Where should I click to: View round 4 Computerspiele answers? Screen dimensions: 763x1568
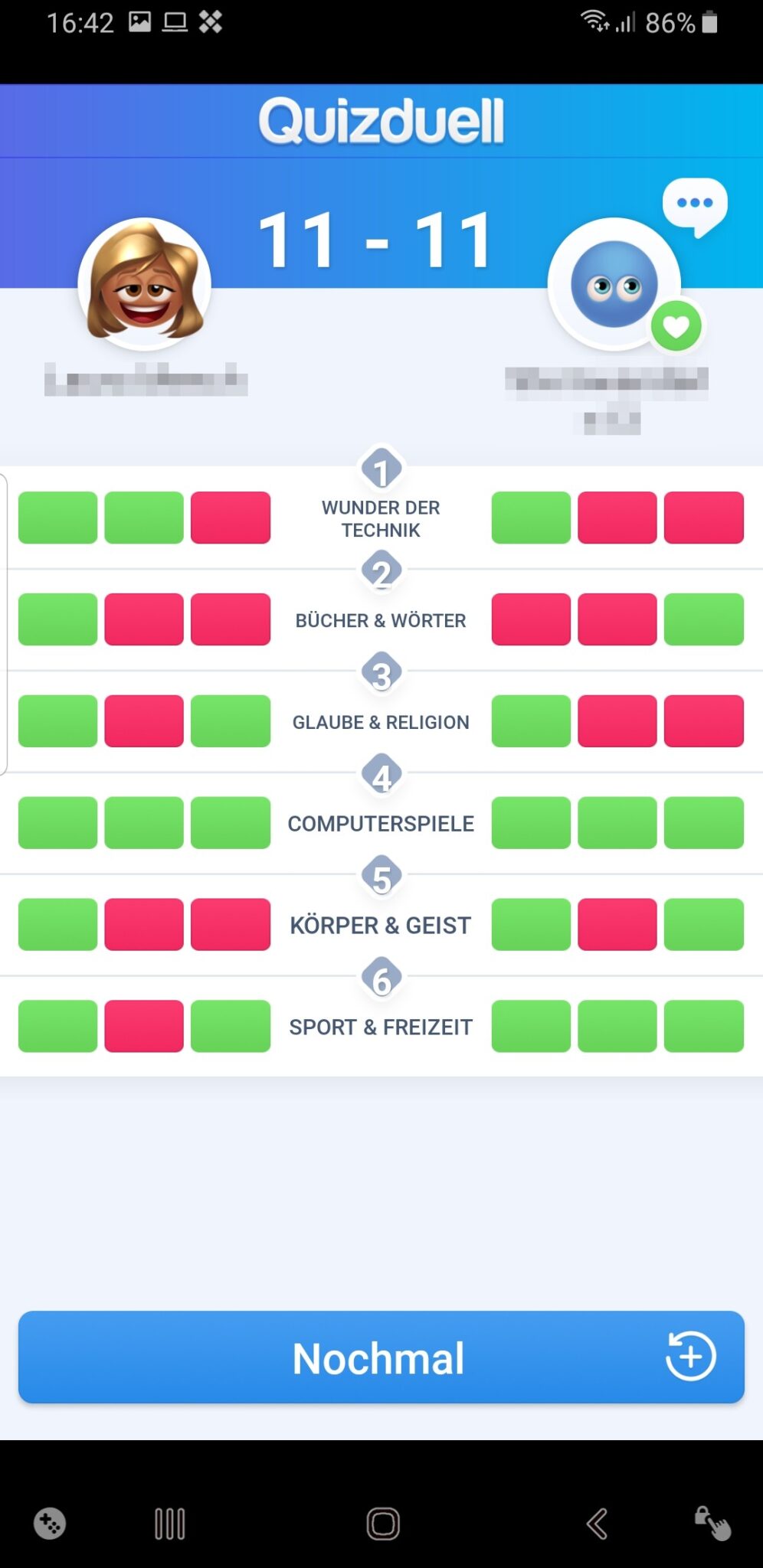pyautogui.click(x=381, y=824)
